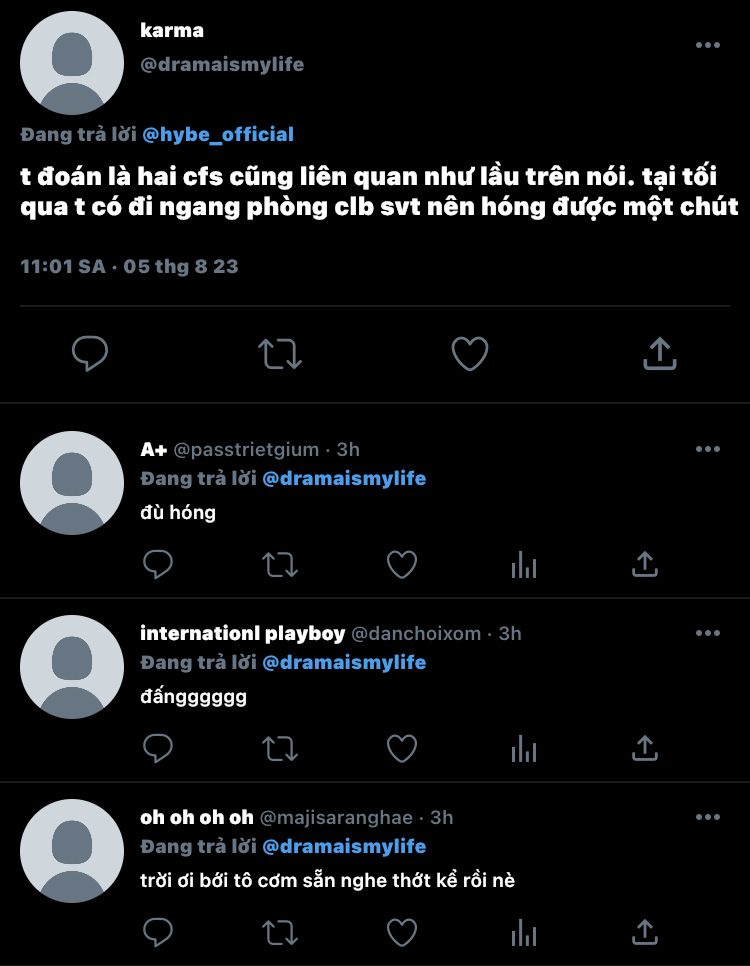Open karma's profile avatar
This screenshot has width=750, height=966.
(x=71, y=64)
